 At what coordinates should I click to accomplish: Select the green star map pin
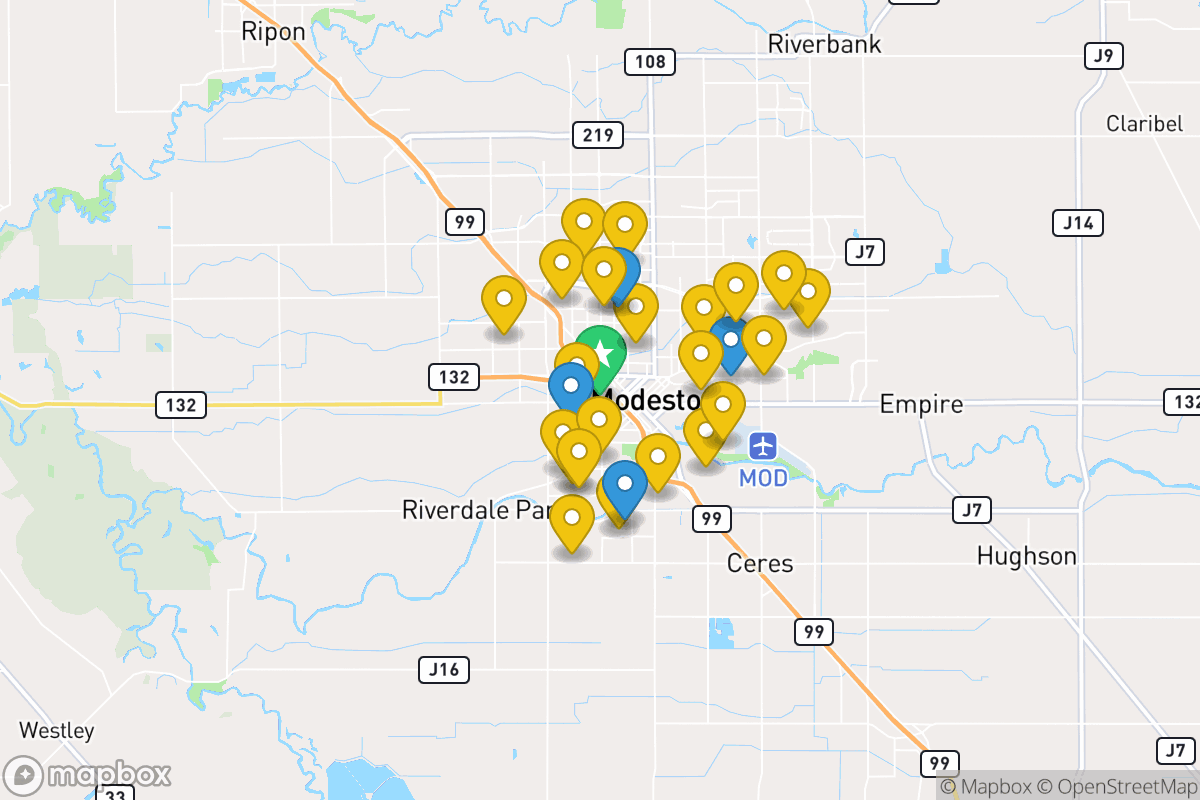pos(601,352)
